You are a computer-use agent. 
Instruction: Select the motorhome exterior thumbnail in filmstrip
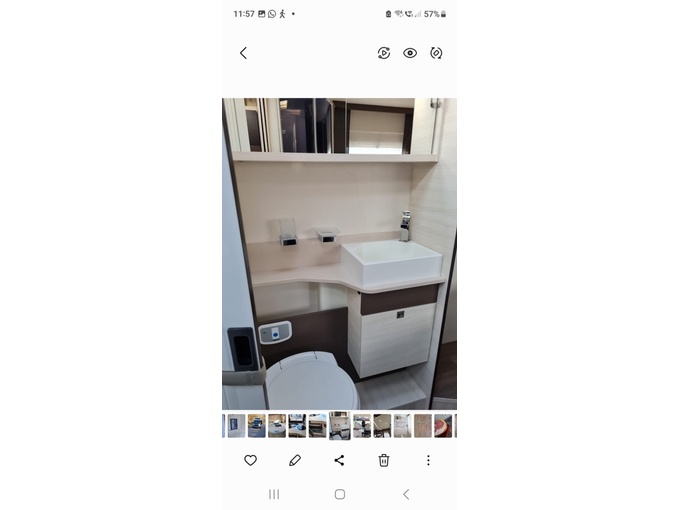pos(257,426)
